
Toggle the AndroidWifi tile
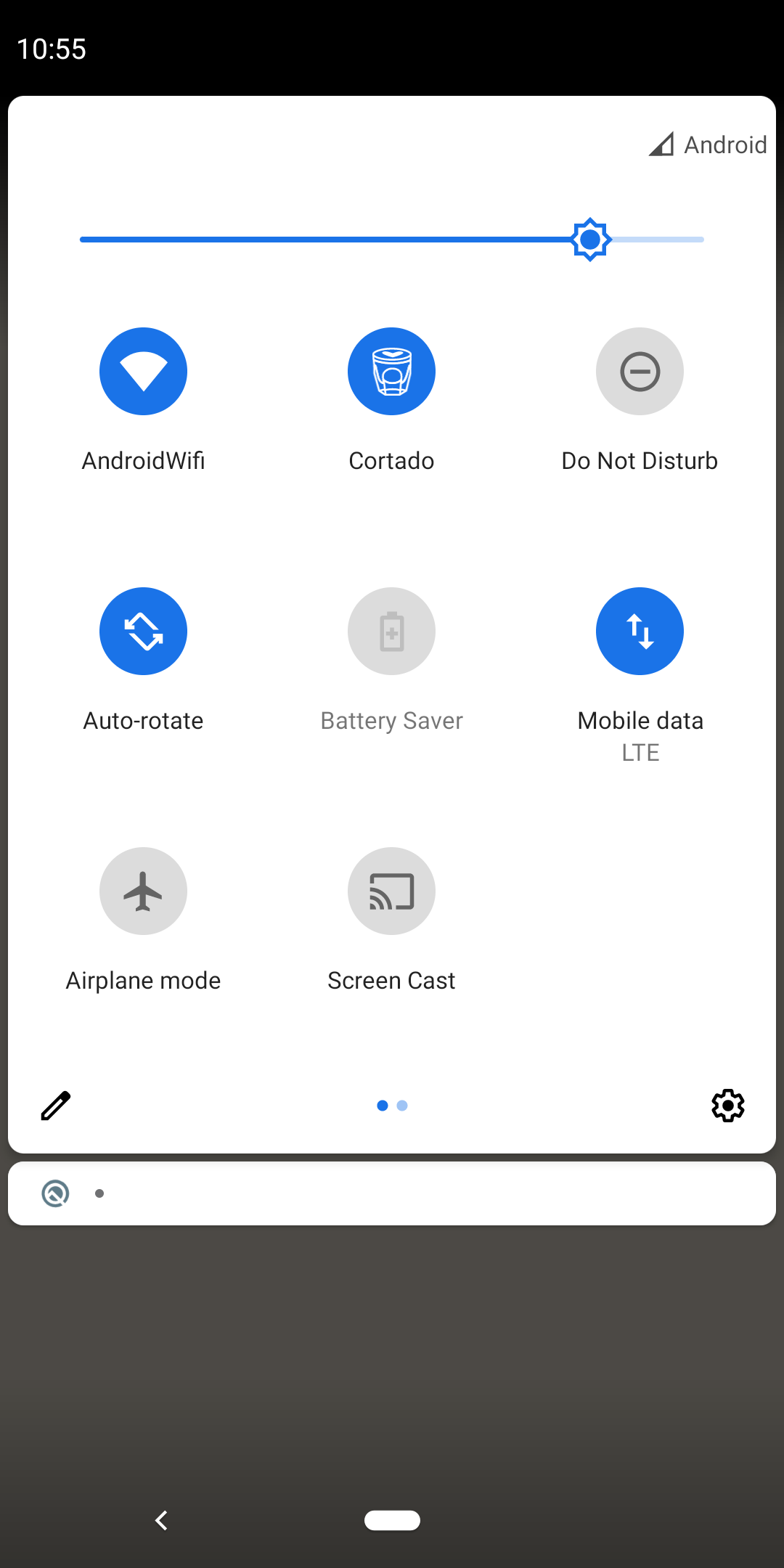pyautogui.click(x=143, y=372)
